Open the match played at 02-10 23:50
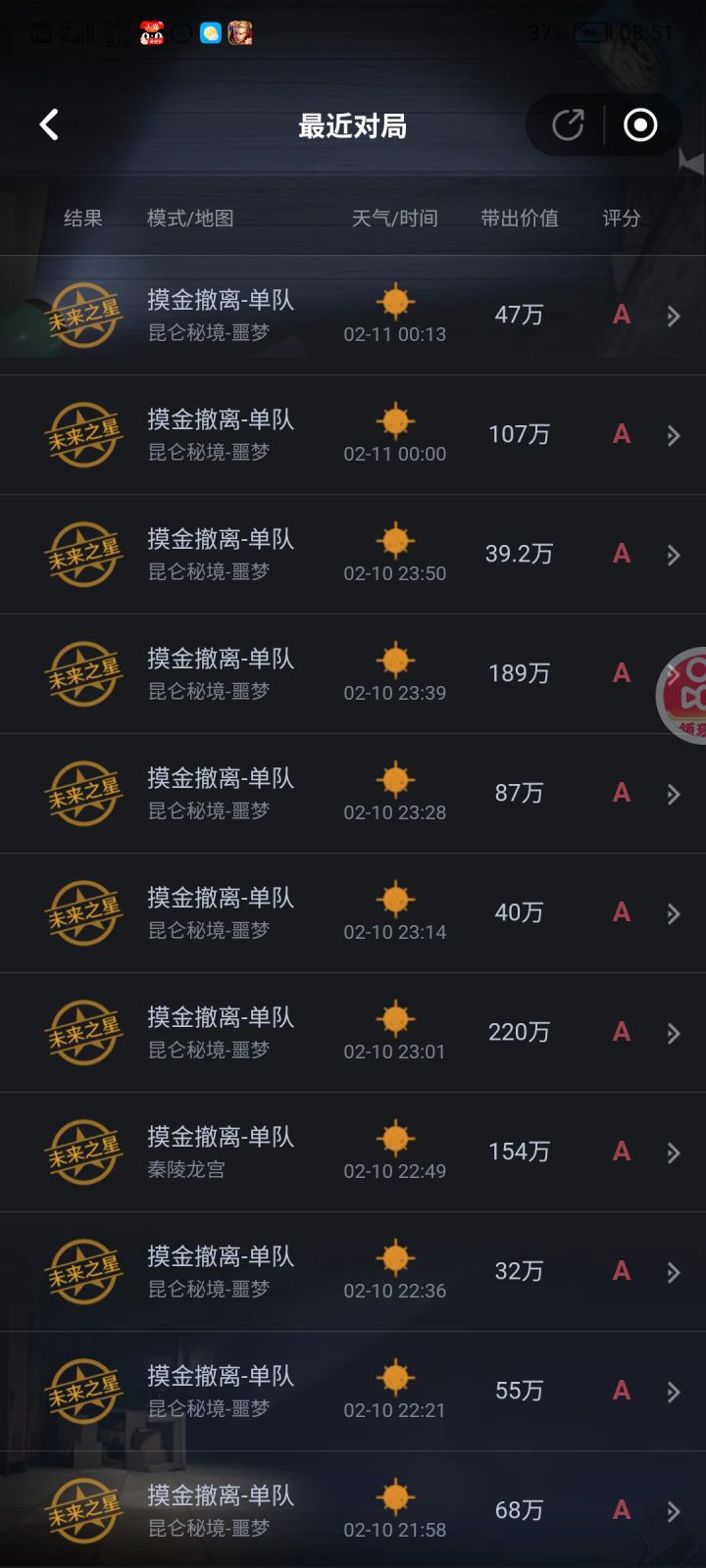 [x=353, y=554]
